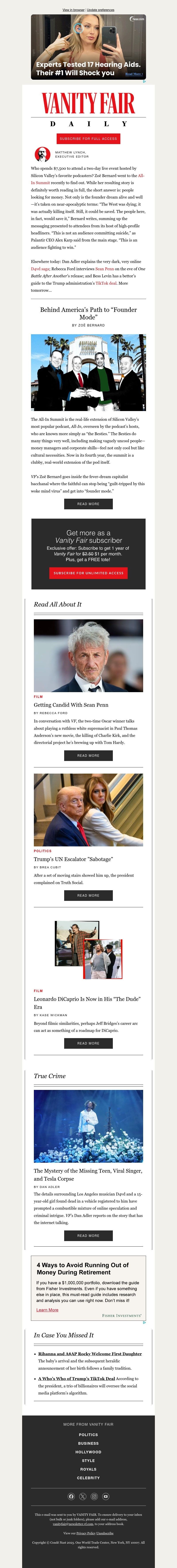Screen dimensions: 177x1568
Task: Open Vanity Fair's X profile icon
Action: tap(83, 1497)
